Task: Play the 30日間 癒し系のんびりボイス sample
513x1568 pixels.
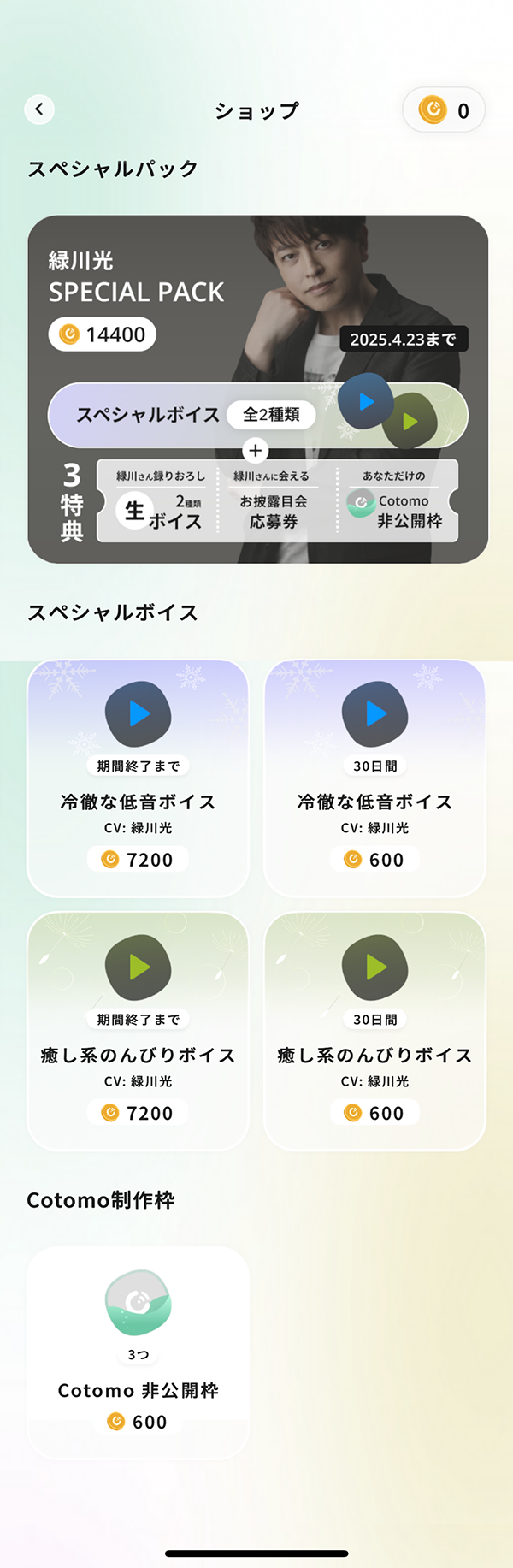Action: 375,967
